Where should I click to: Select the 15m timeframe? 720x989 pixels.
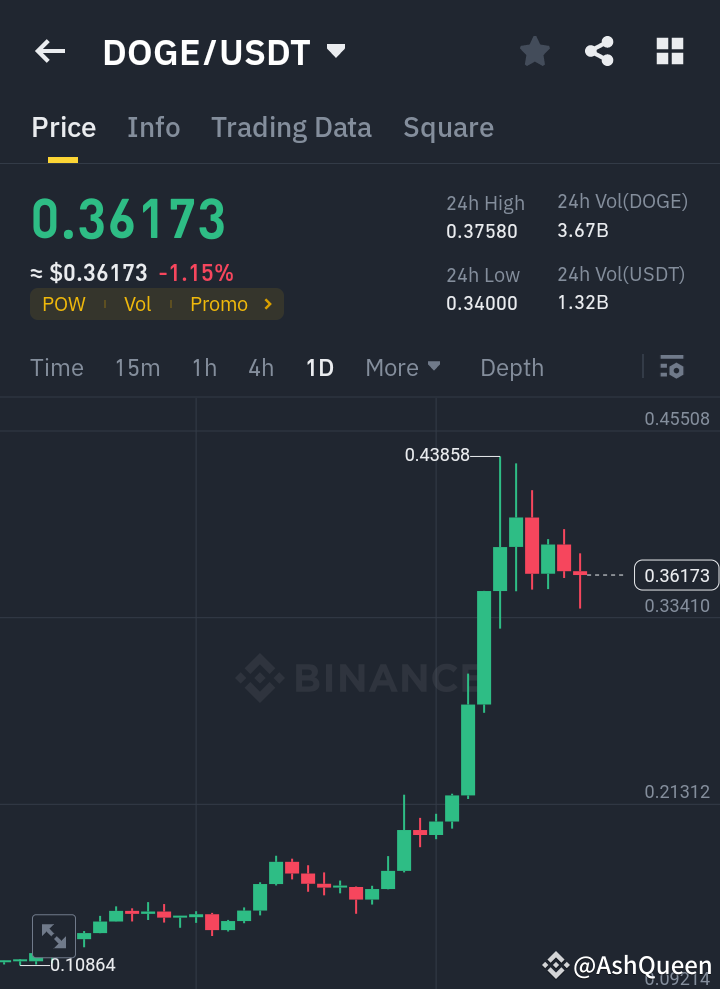[x=137, y=368]
